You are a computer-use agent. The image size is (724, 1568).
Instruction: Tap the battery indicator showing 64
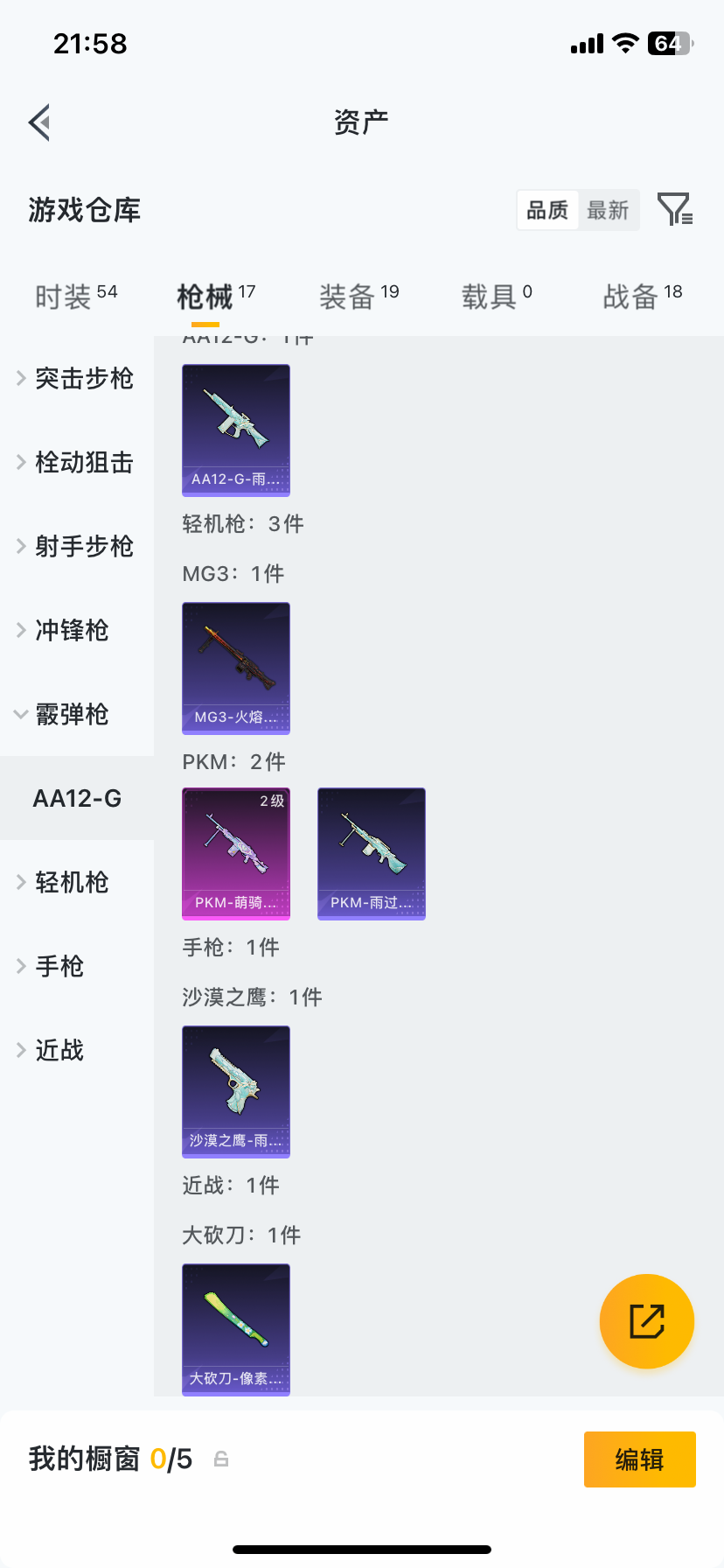pos(670,41)
